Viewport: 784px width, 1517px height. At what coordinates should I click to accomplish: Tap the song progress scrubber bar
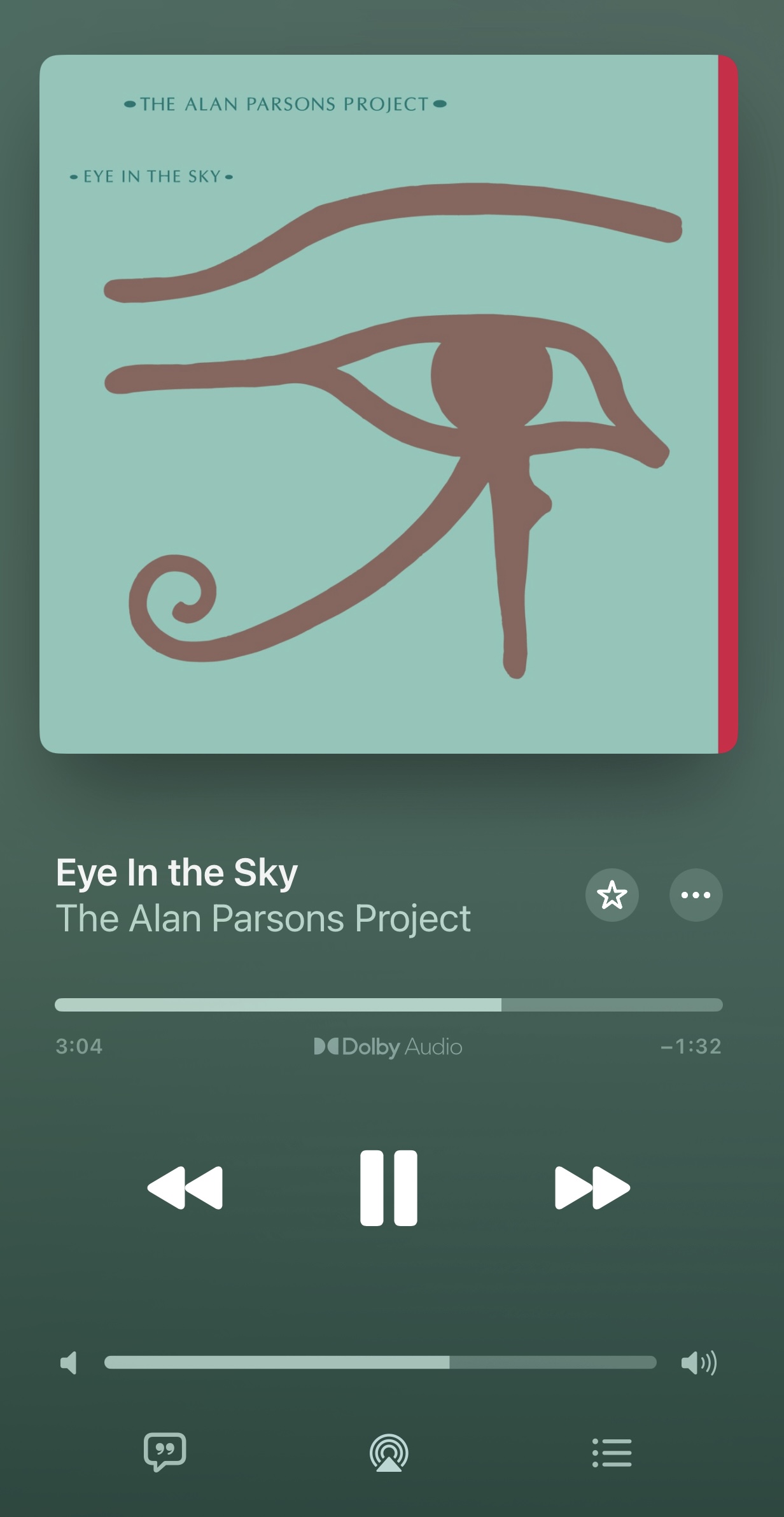click(x=388, y=1005)
